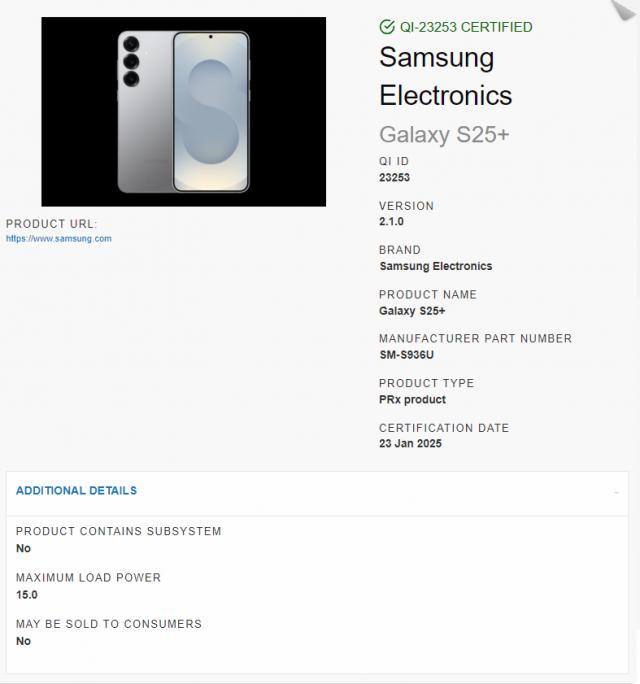640x684 pixels.
Task: Collapse the Additional Details section
Action: tap(616, 492)
